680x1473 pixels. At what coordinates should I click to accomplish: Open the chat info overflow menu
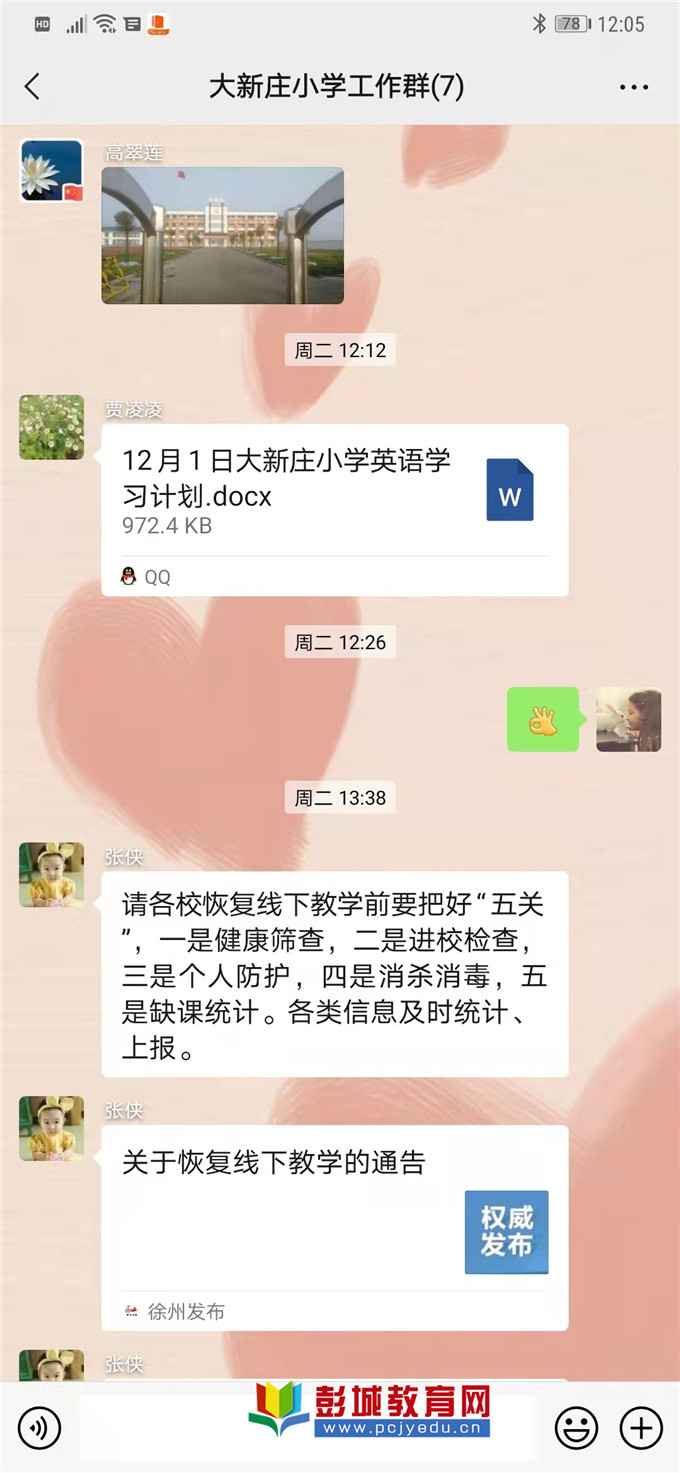click(634, 87)
